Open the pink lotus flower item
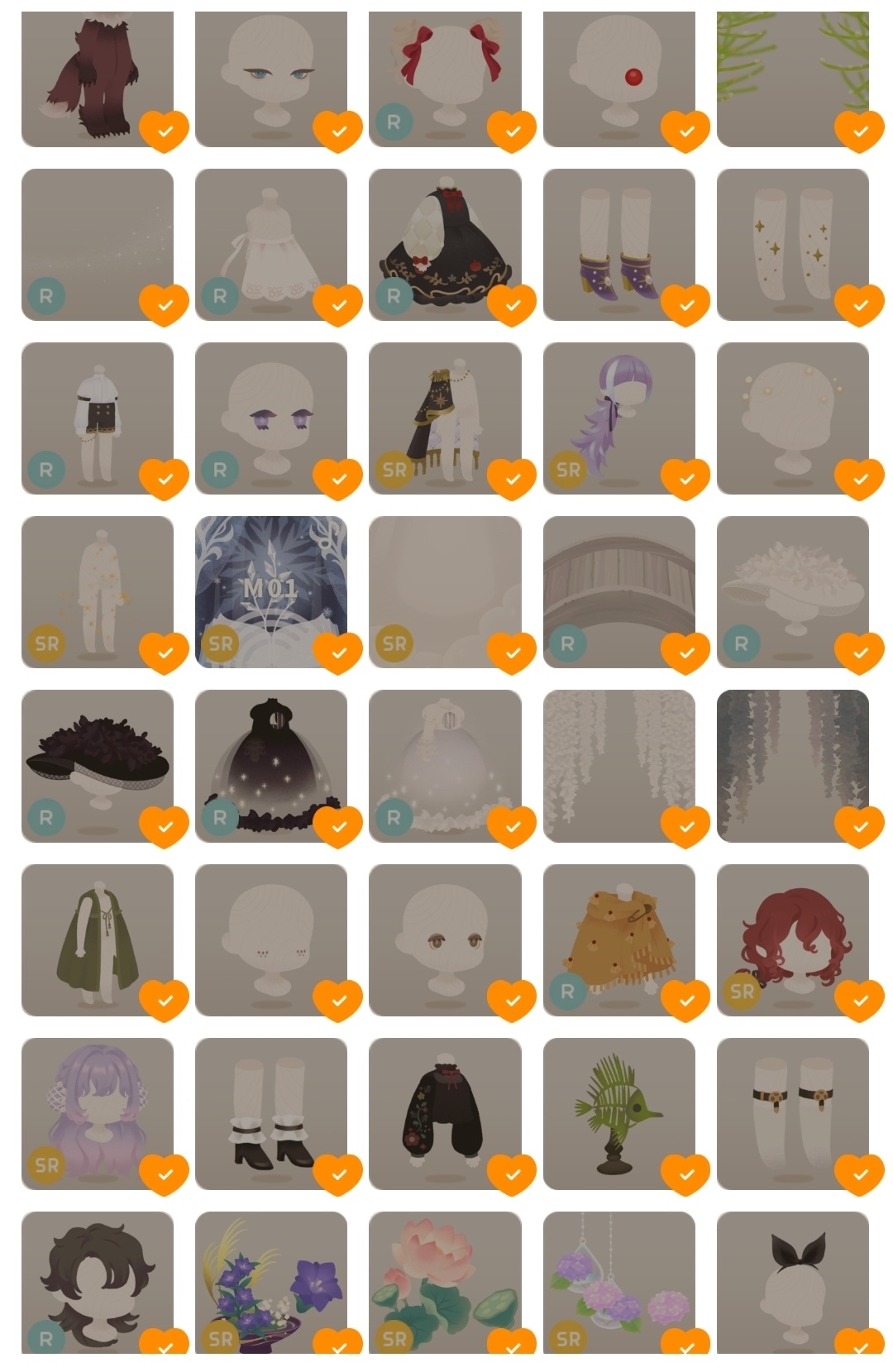893x1372 pixels. 445,1282
